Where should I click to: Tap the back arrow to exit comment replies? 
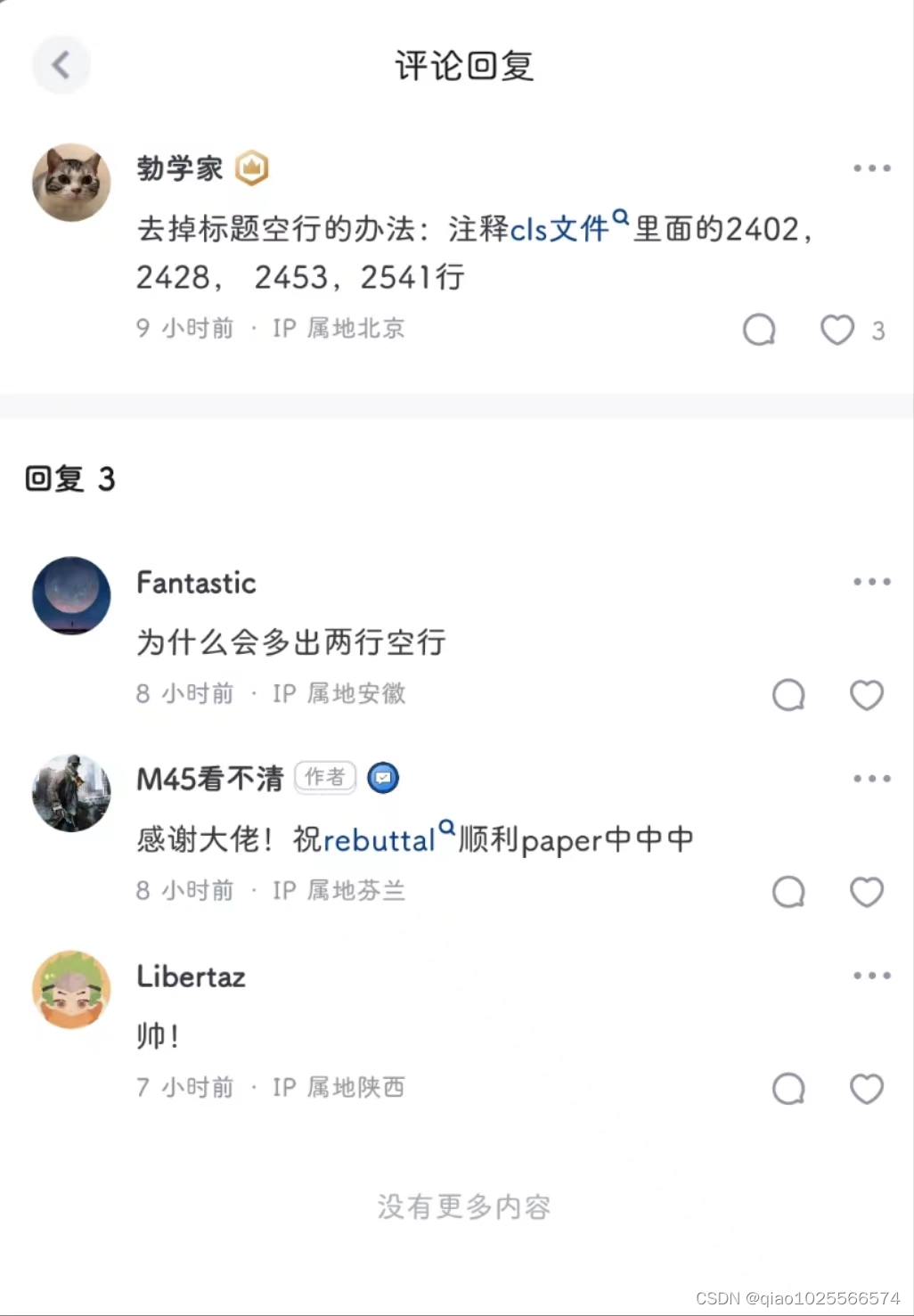61,65
